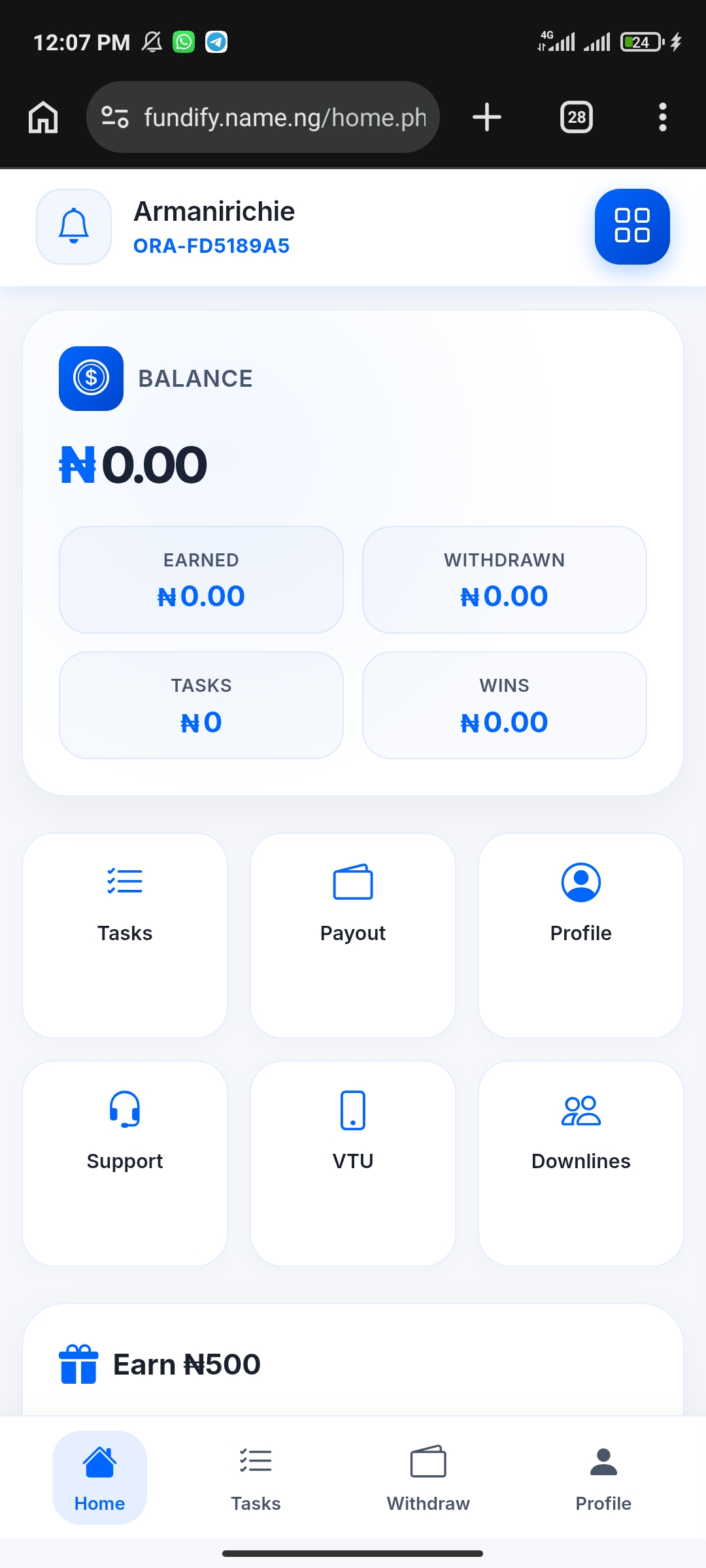Show the 28 open browser tabs
The image size is (706, 1568).
point(577,118)
